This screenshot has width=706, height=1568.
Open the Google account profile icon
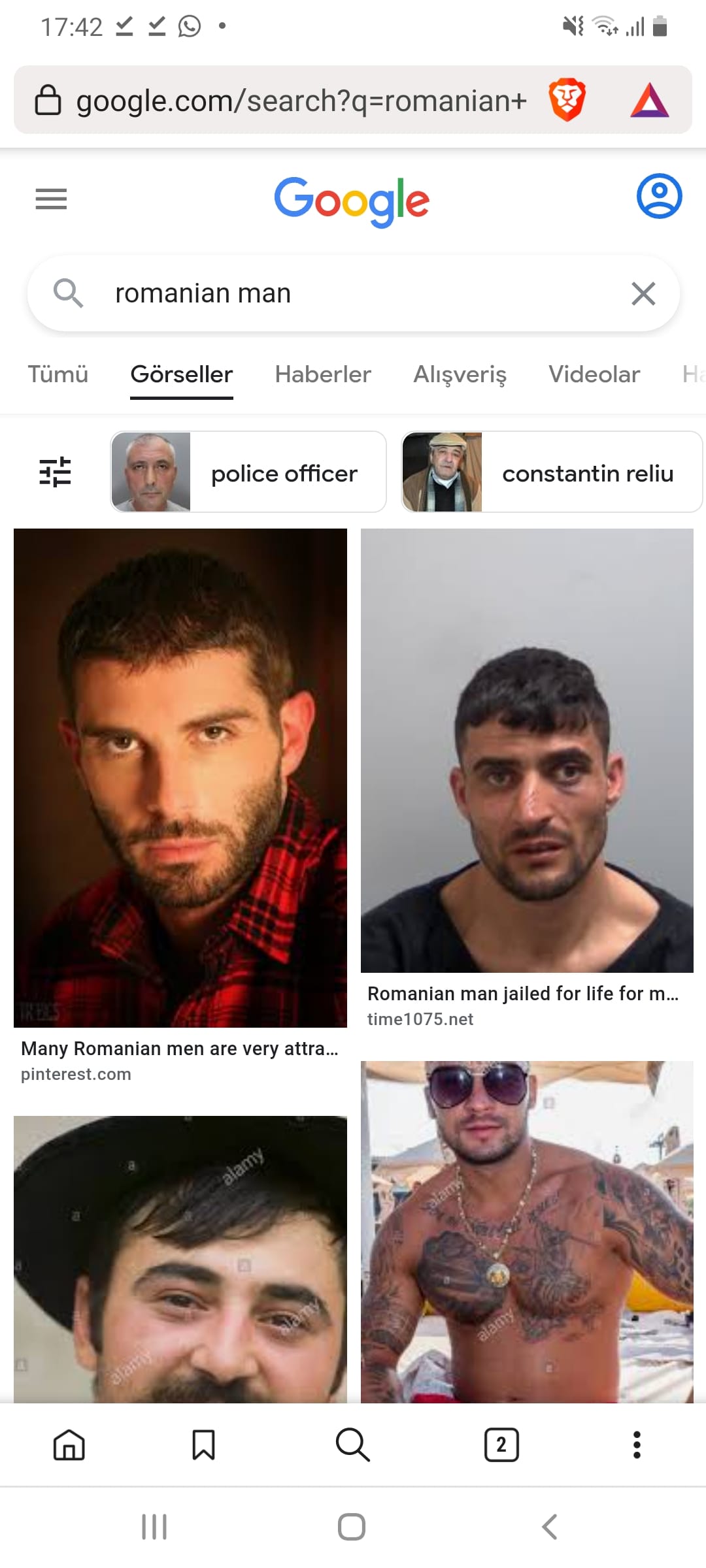(x=659, y=196)
